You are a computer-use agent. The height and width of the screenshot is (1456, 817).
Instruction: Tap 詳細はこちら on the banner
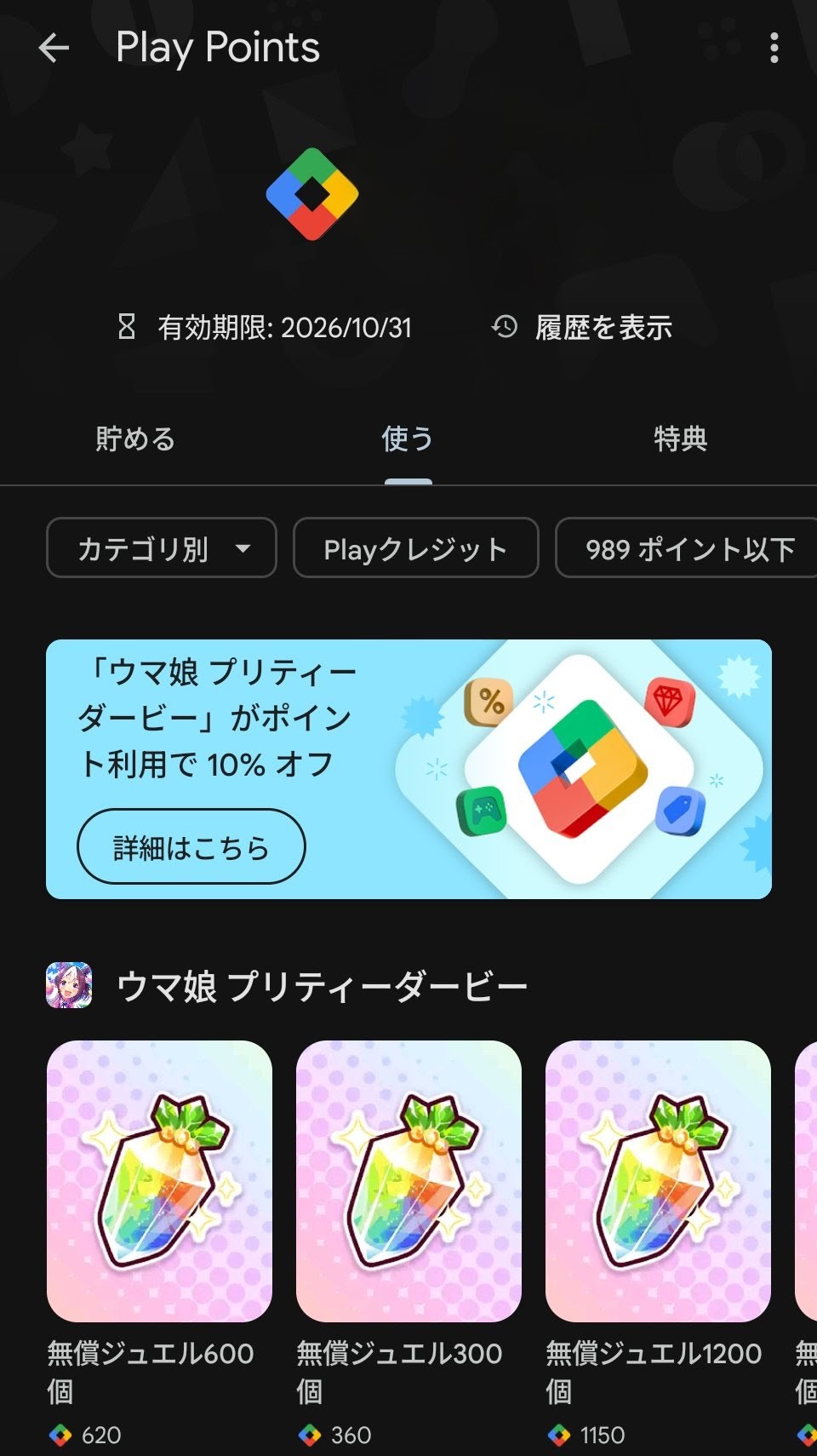191,846
